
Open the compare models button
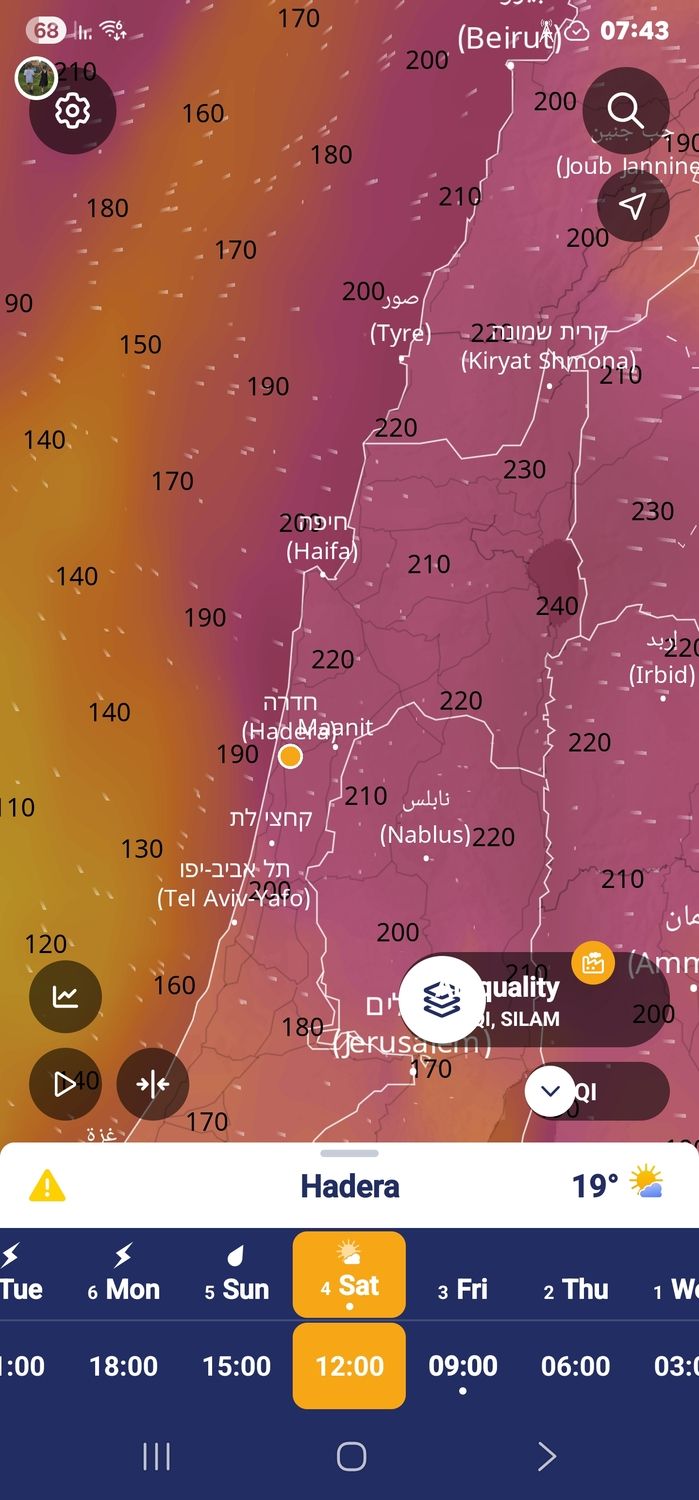[152, 1084]
